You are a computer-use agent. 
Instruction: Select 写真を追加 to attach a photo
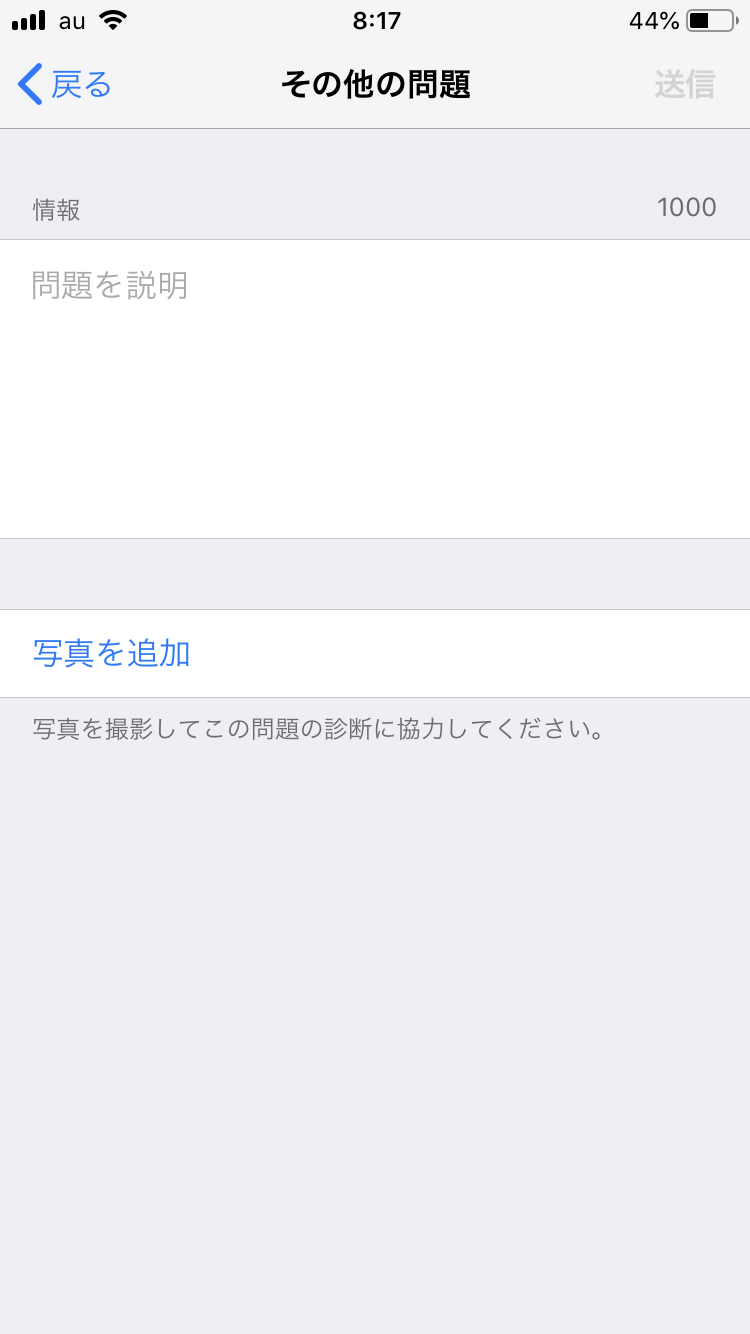point(112,653)
